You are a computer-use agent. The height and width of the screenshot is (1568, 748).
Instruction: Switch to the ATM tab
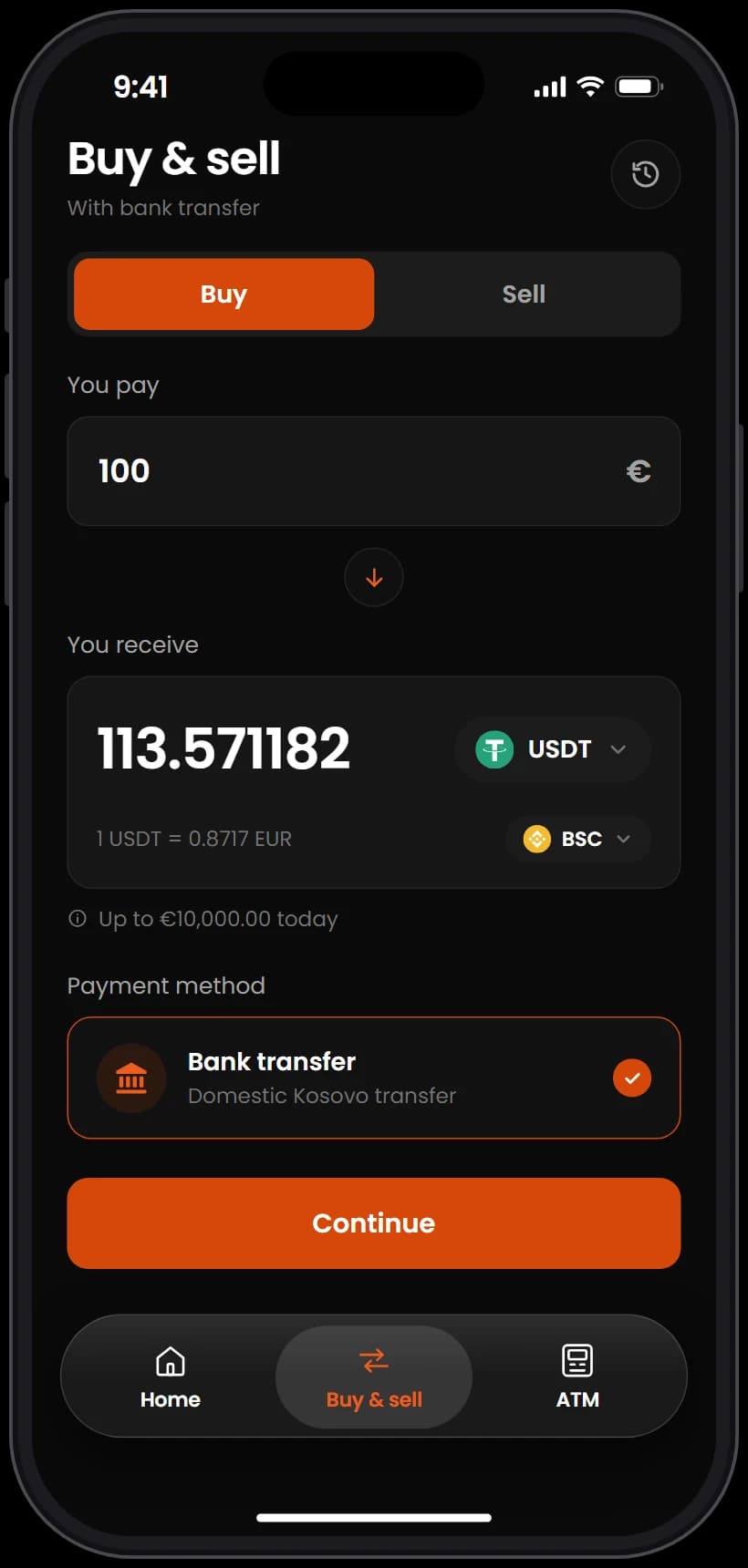pyautogui.click(x=577, y=1377)
